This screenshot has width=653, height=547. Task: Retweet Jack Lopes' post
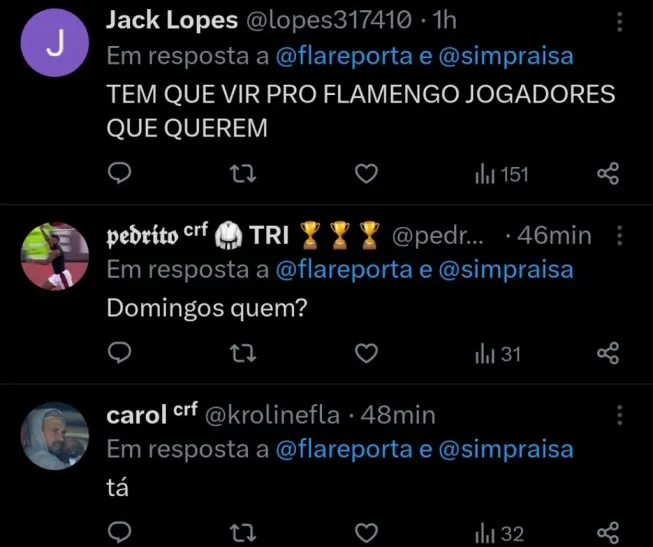pos(238,175)
